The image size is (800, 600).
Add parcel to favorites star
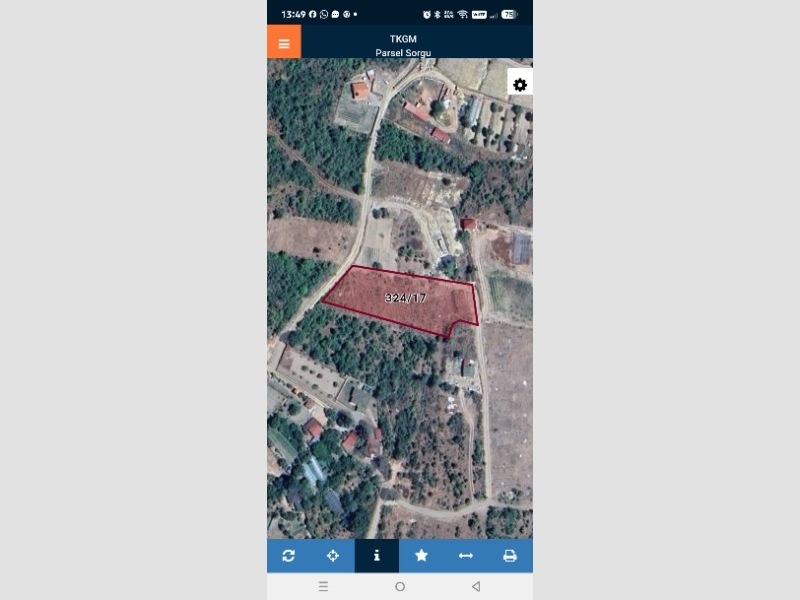coord(421,556)
